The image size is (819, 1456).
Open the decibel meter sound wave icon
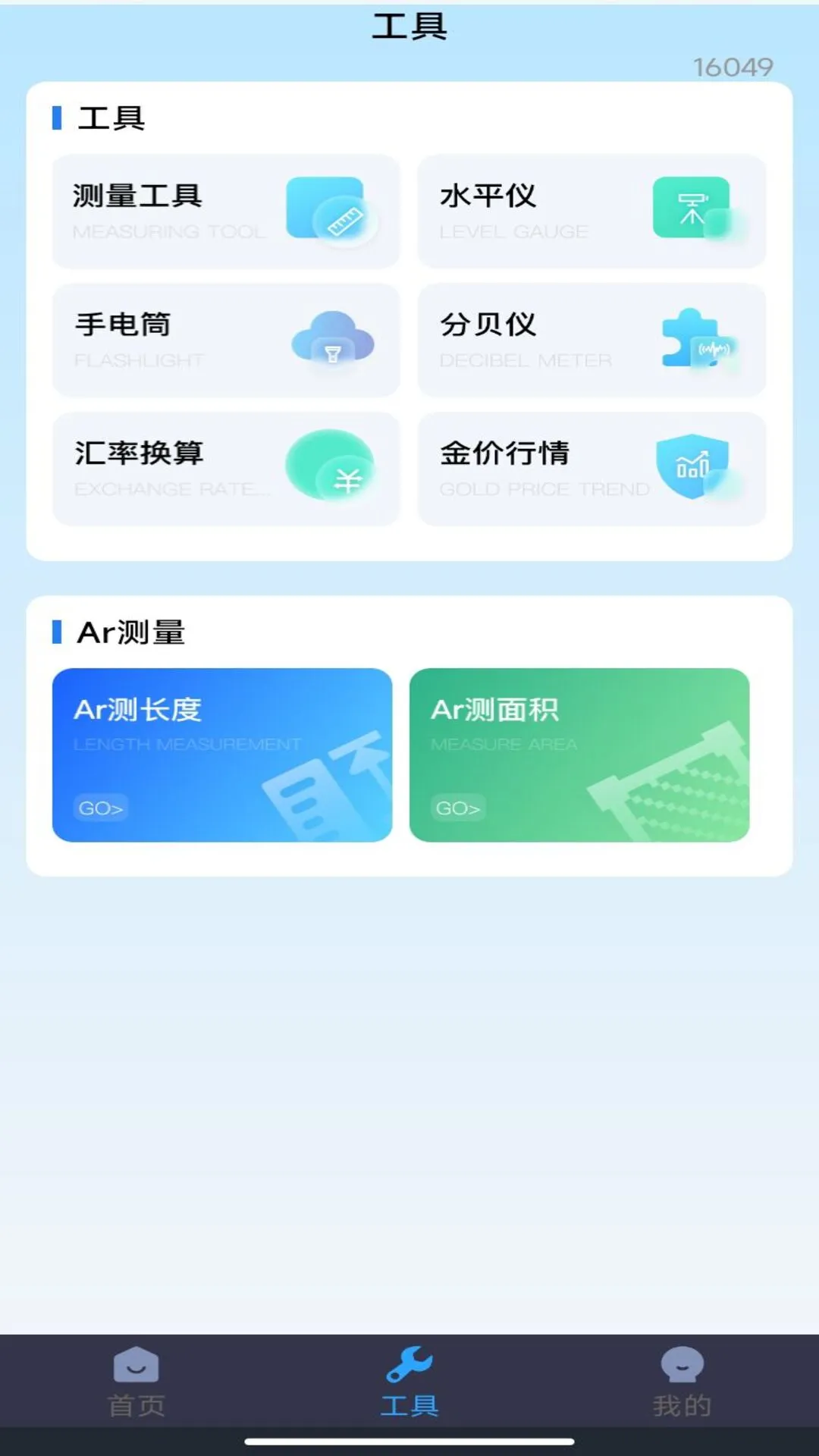[696, 340]
